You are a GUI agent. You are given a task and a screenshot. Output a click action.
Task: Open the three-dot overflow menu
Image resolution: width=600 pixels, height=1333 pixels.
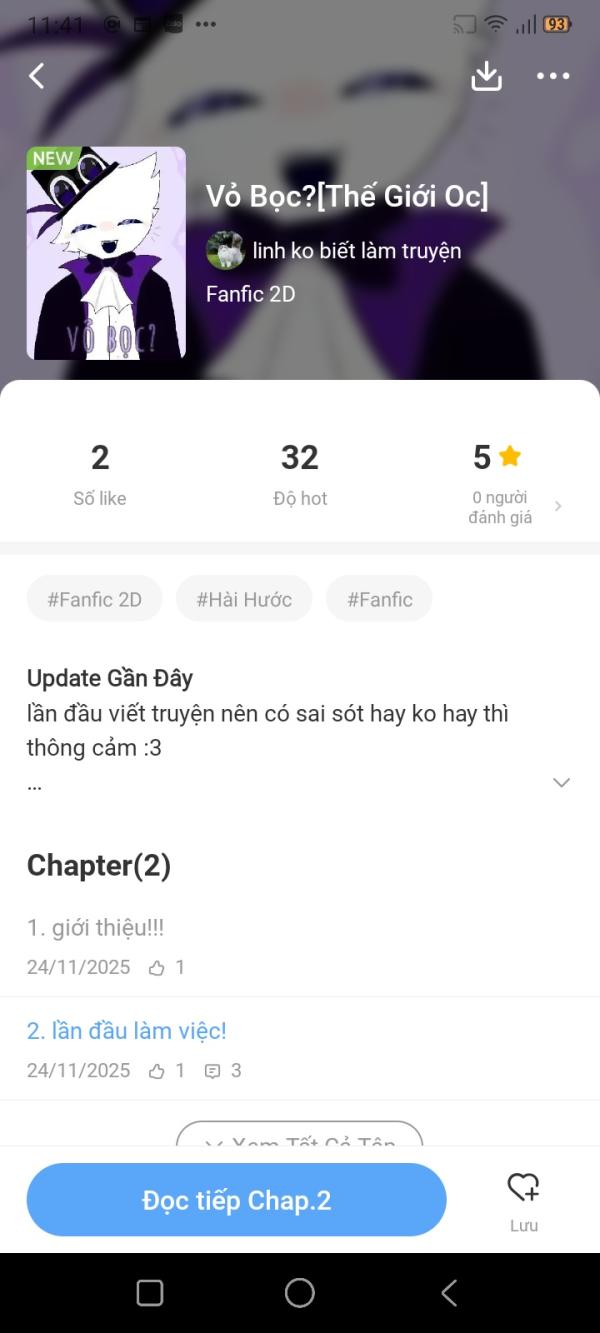(553, 76)
